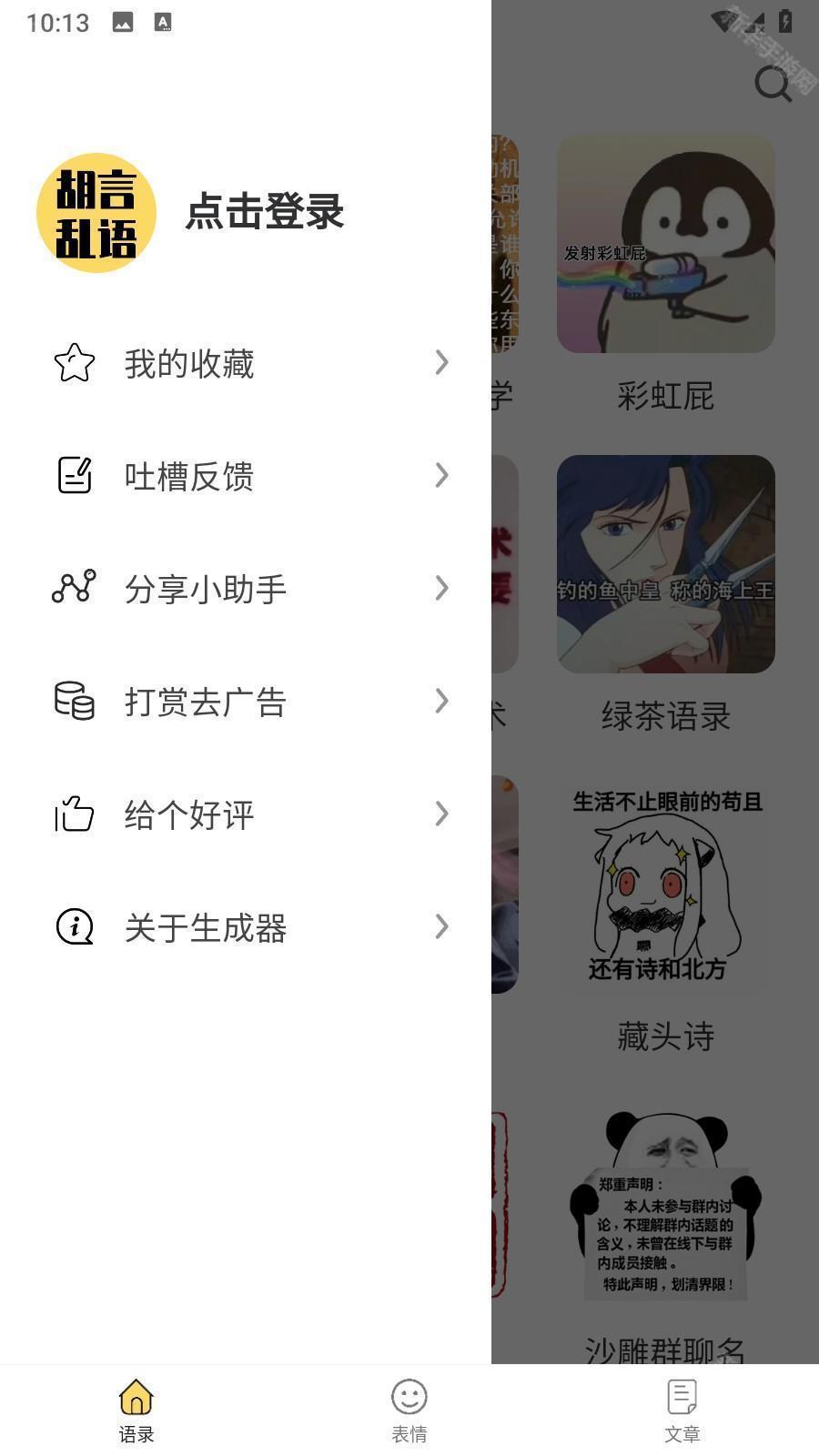This screenshot has width=819, height=1456.
Task: Select the 绿茶语录 category image
Action: point(665,566)
